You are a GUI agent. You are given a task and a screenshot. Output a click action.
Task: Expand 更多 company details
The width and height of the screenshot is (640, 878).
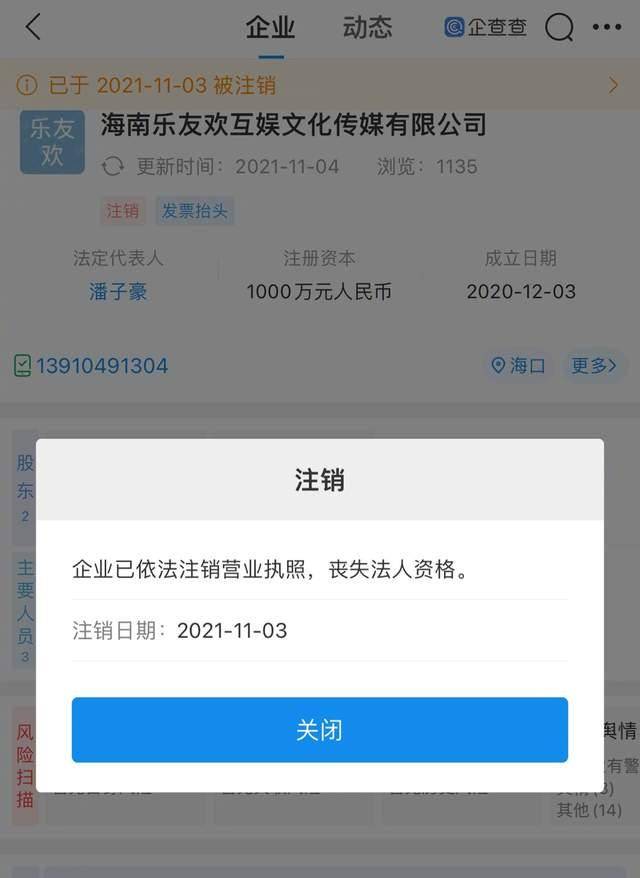tap(594, 365)
